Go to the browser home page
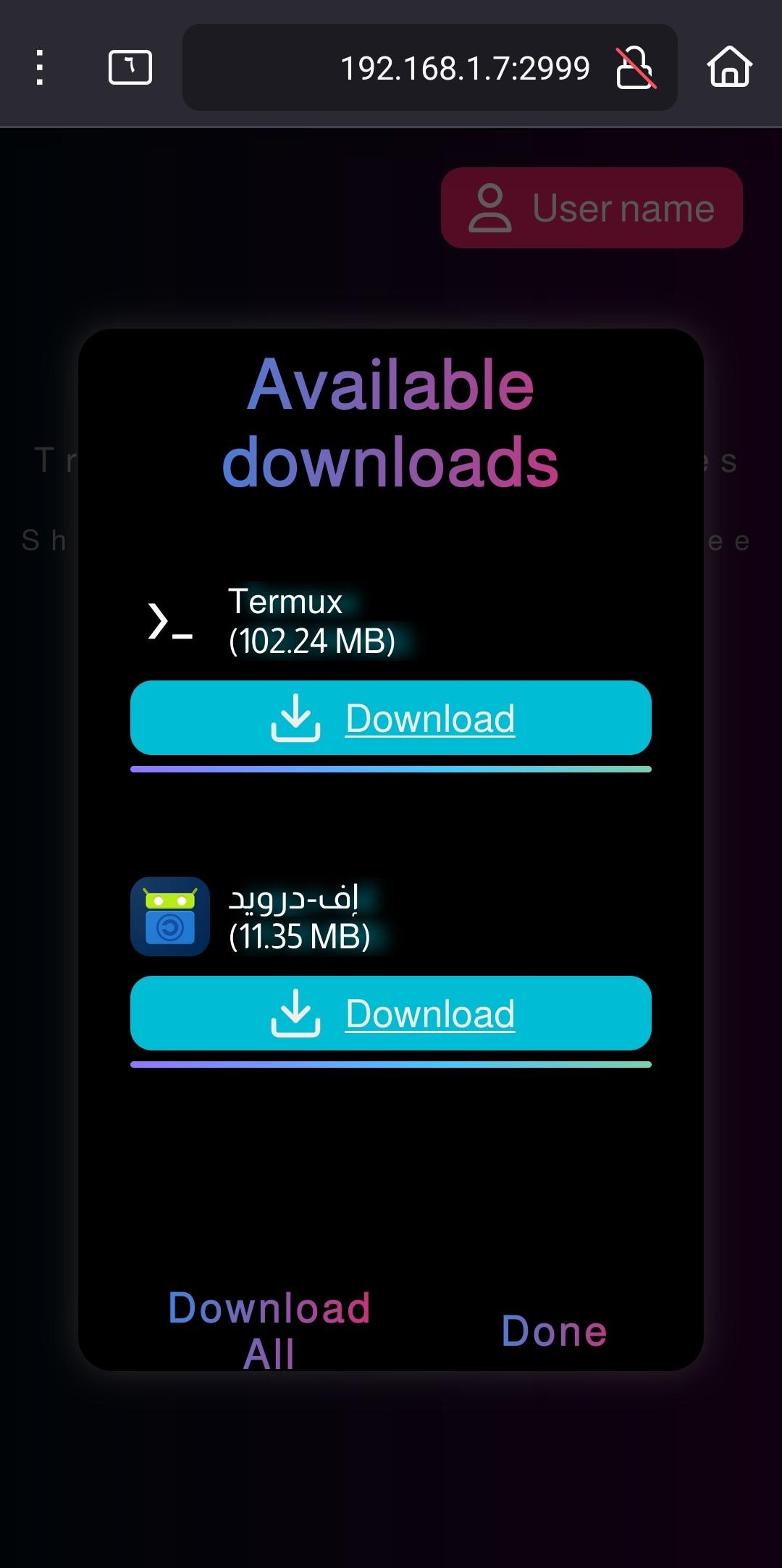Screen dimensions: 782x1568 click(729, 67)
